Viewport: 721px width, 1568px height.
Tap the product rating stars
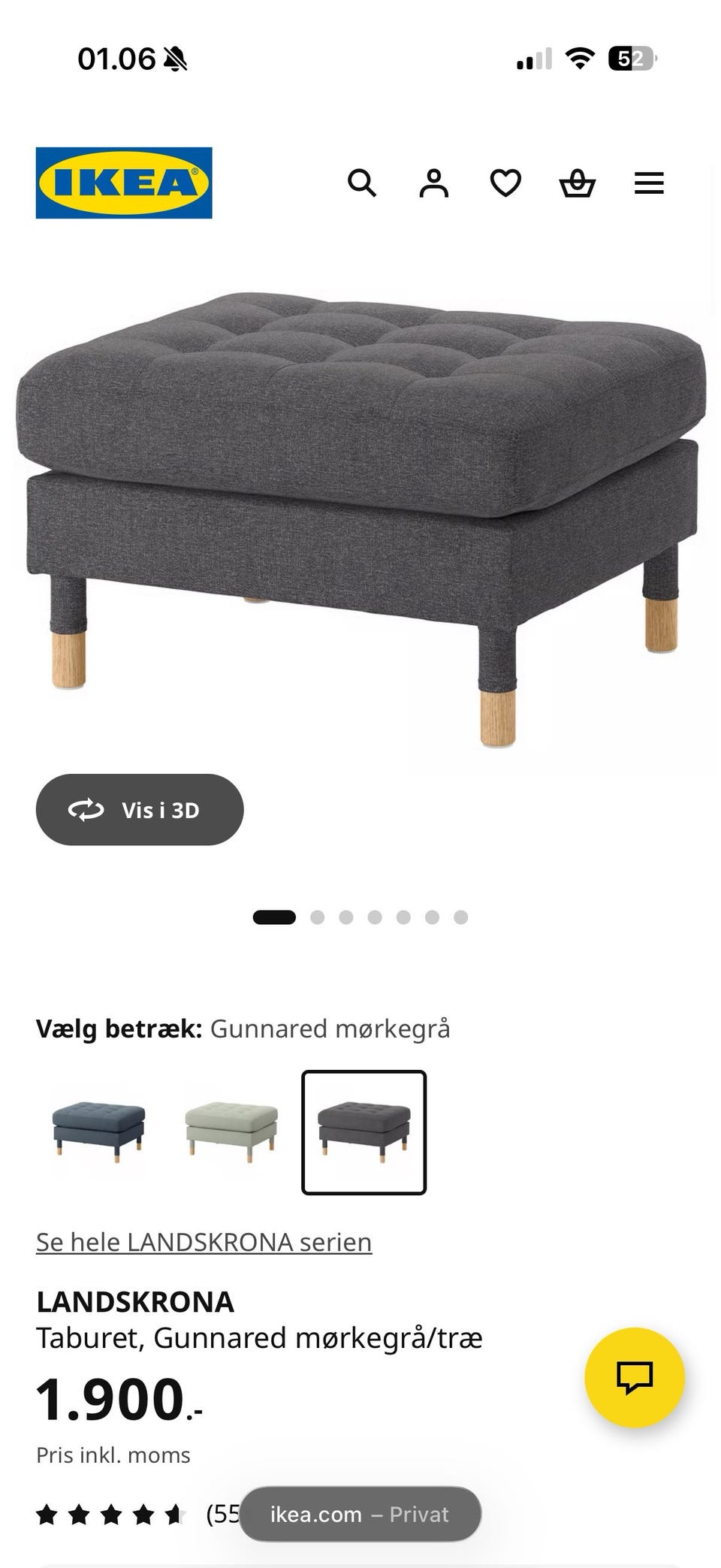[109, 1515]
